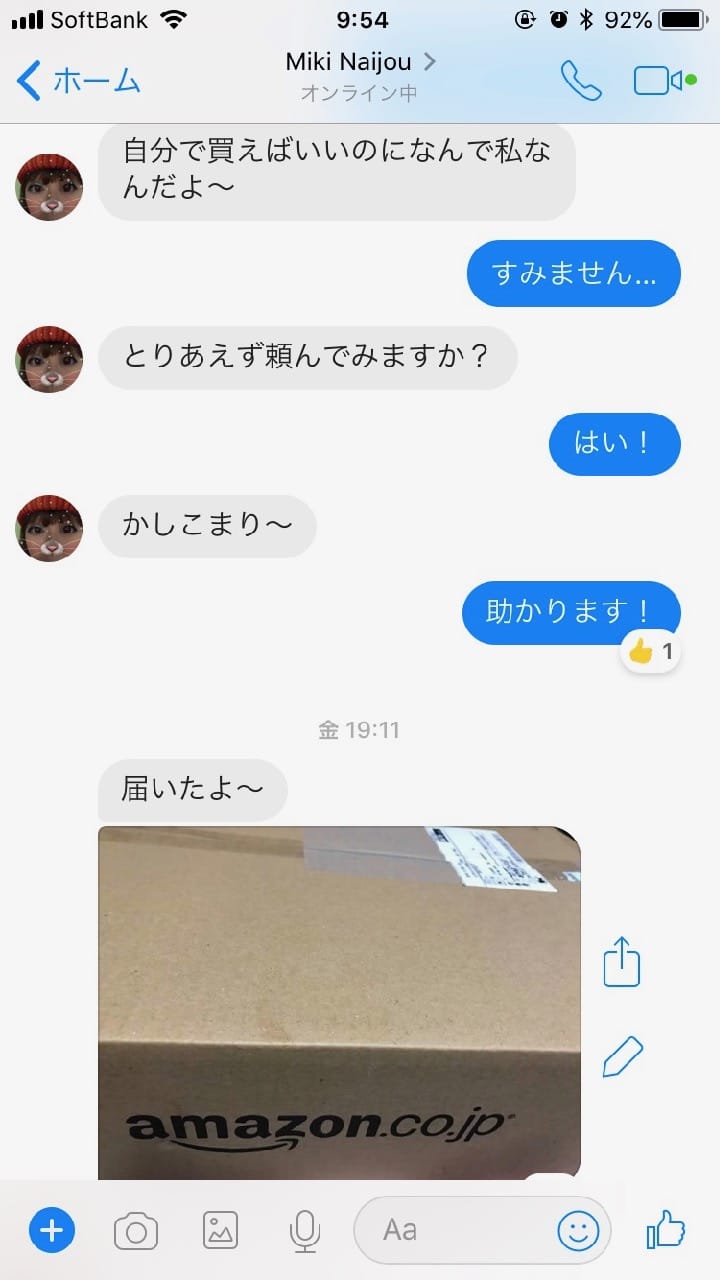Open the emoji smiley picker
Image resolution: width=720 pixels, height=1280 pixels.
click(578, 1230)
